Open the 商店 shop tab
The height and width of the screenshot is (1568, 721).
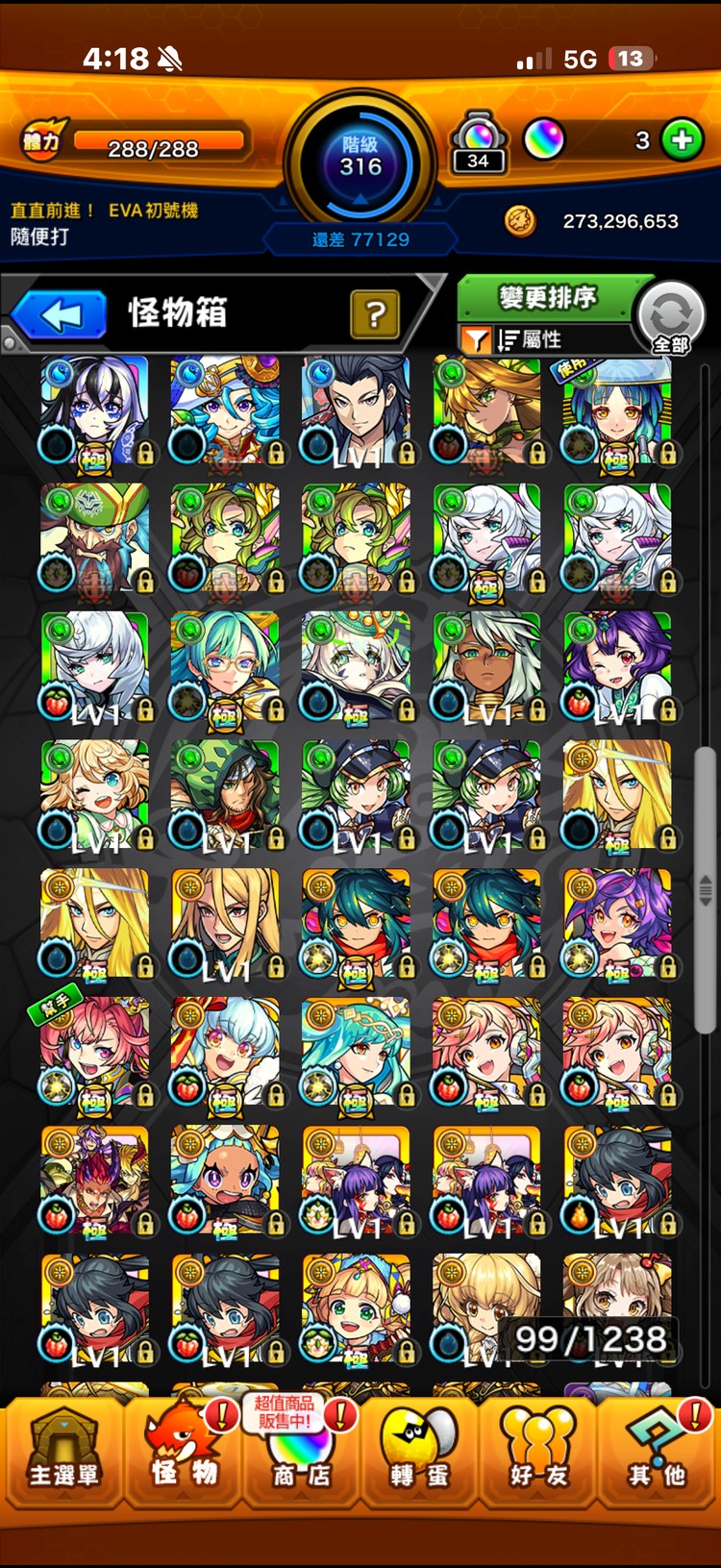pyautogui.click(x=301, y=1452)
